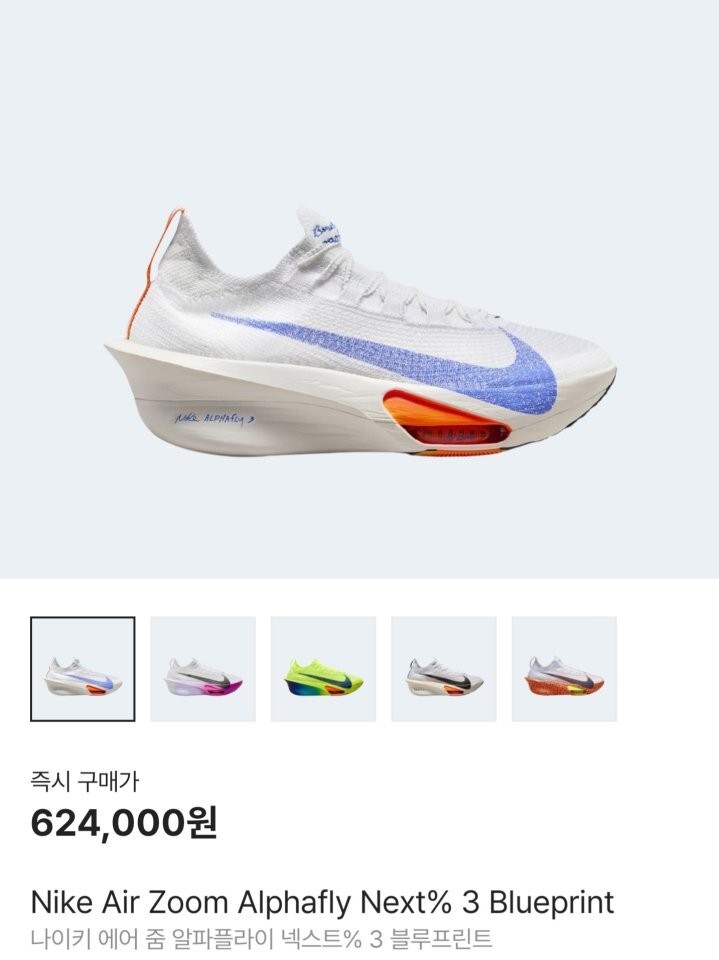The image size is (719, 960).
Task: Select the white and blue Blueprint colorway thumbnail
Action: pyautogui.click(x=83, y=669)
